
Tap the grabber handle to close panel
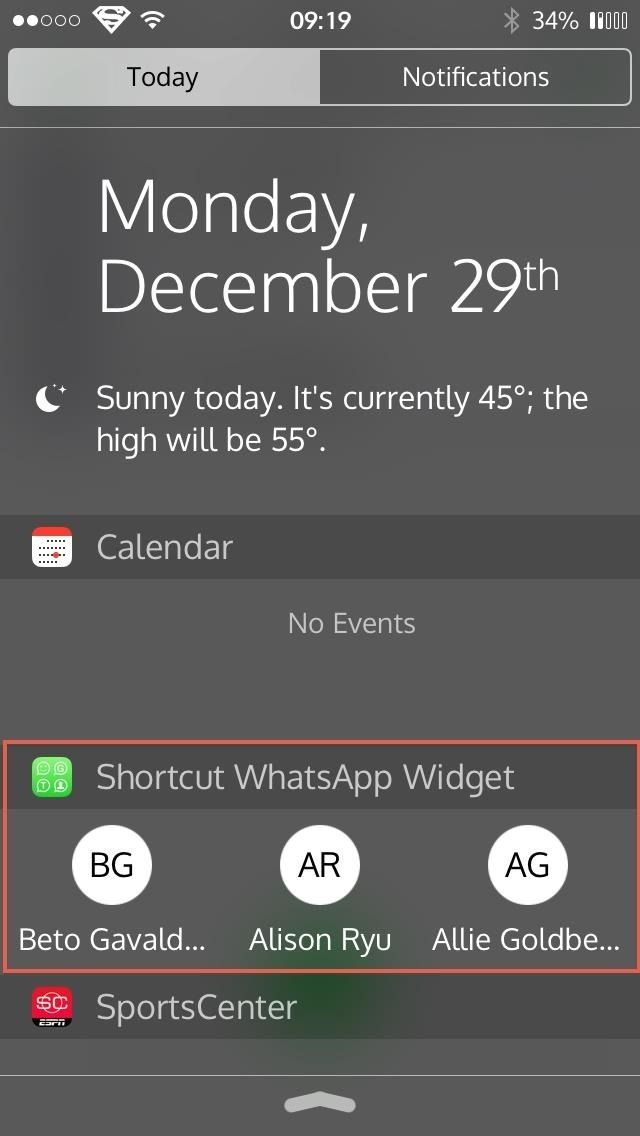click(320, 1103)
